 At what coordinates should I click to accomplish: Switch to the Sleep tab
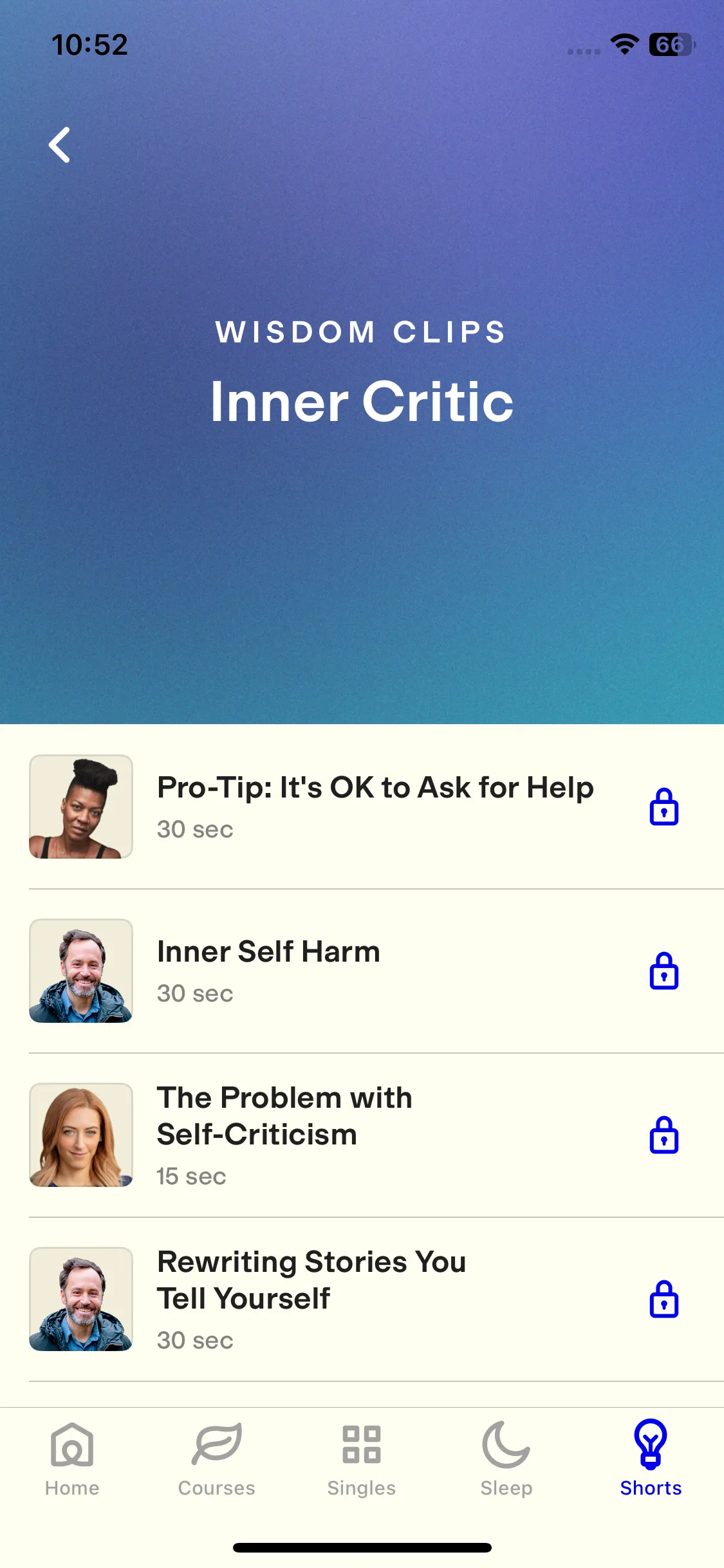[x=506, y=1459]
